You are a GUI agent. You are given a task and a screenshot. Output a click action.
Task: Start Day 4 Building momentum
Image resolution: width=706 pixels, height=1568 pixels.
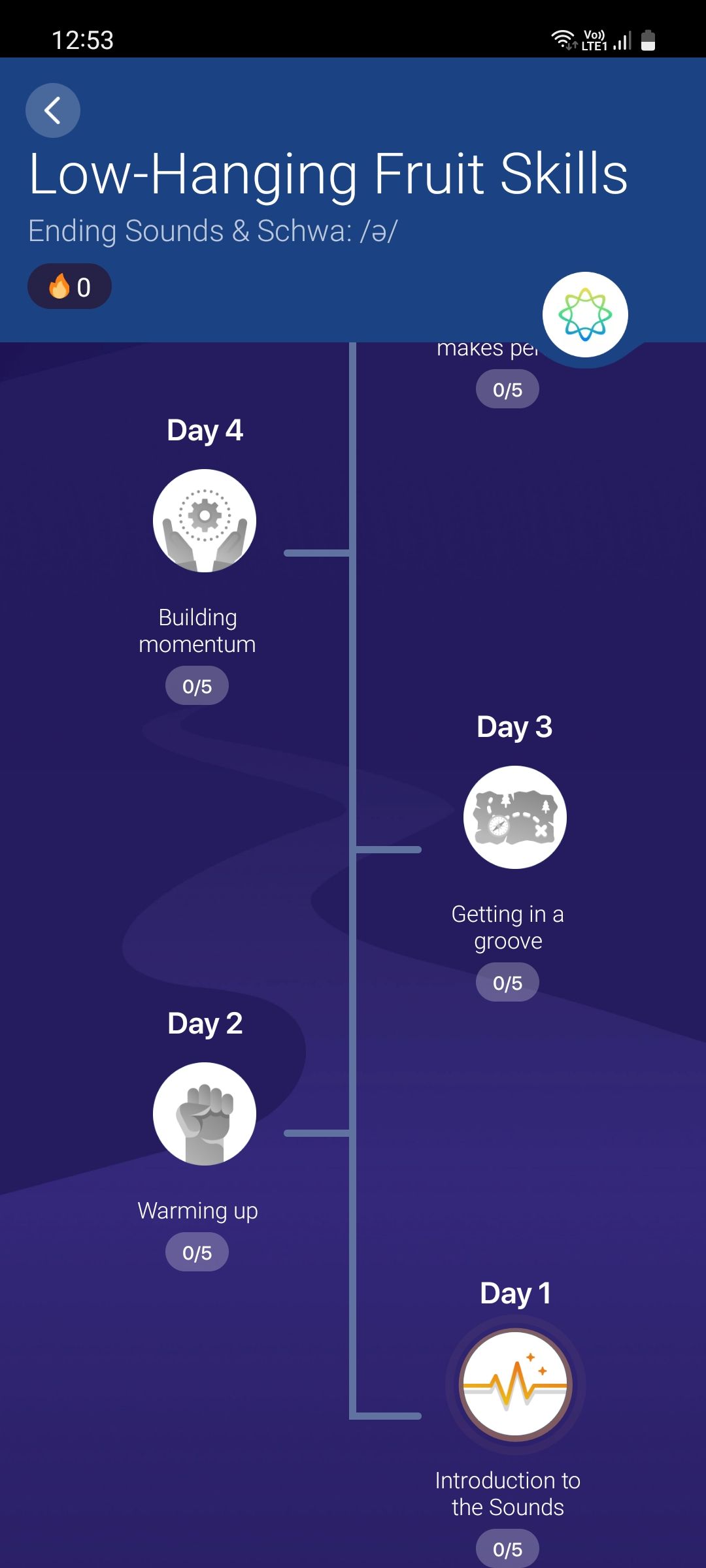tap(204, 521)
